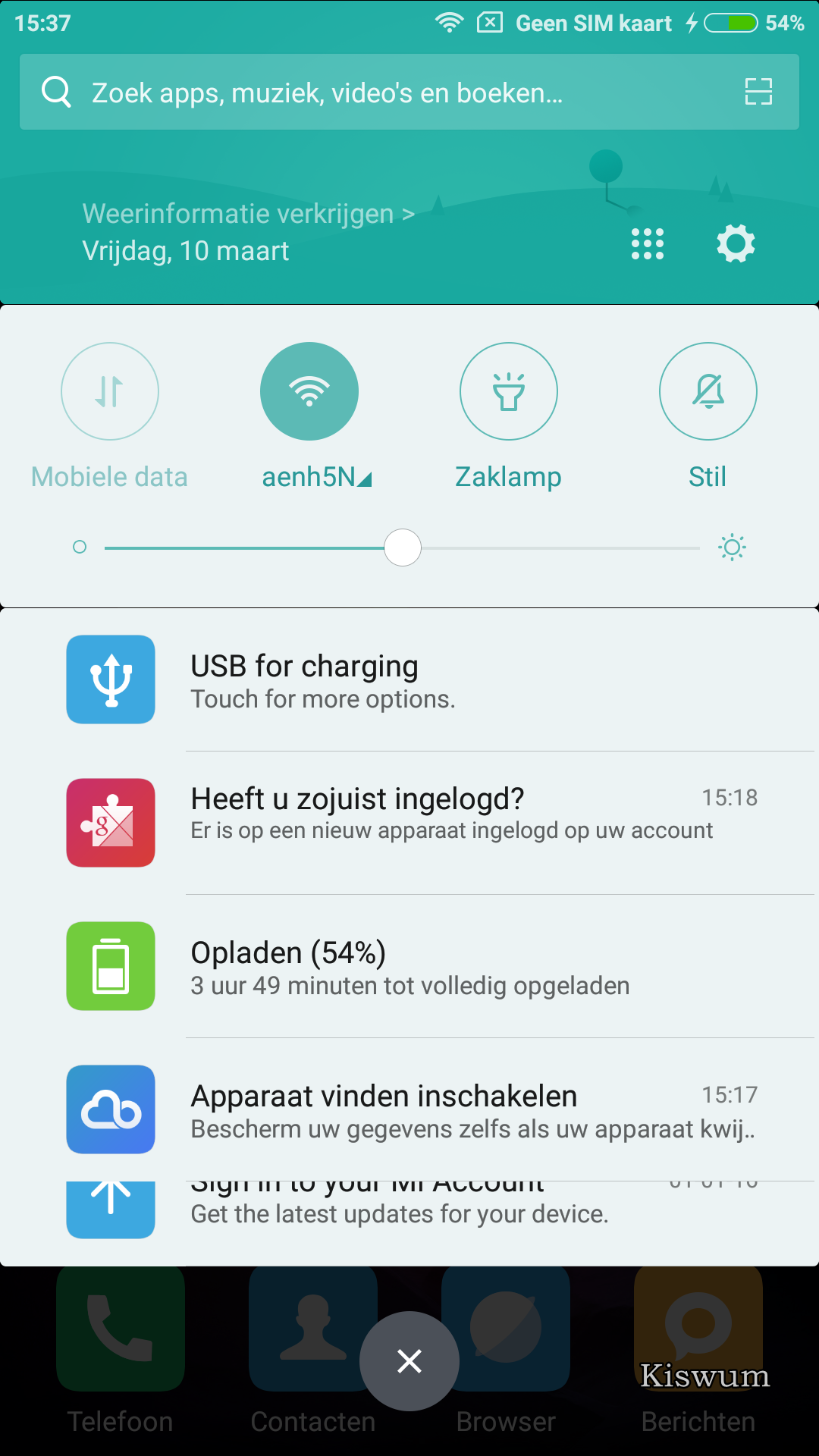Open settings via the gear icon
The height and width of the screenshot is (1456, 819).
tap(736, 243)
